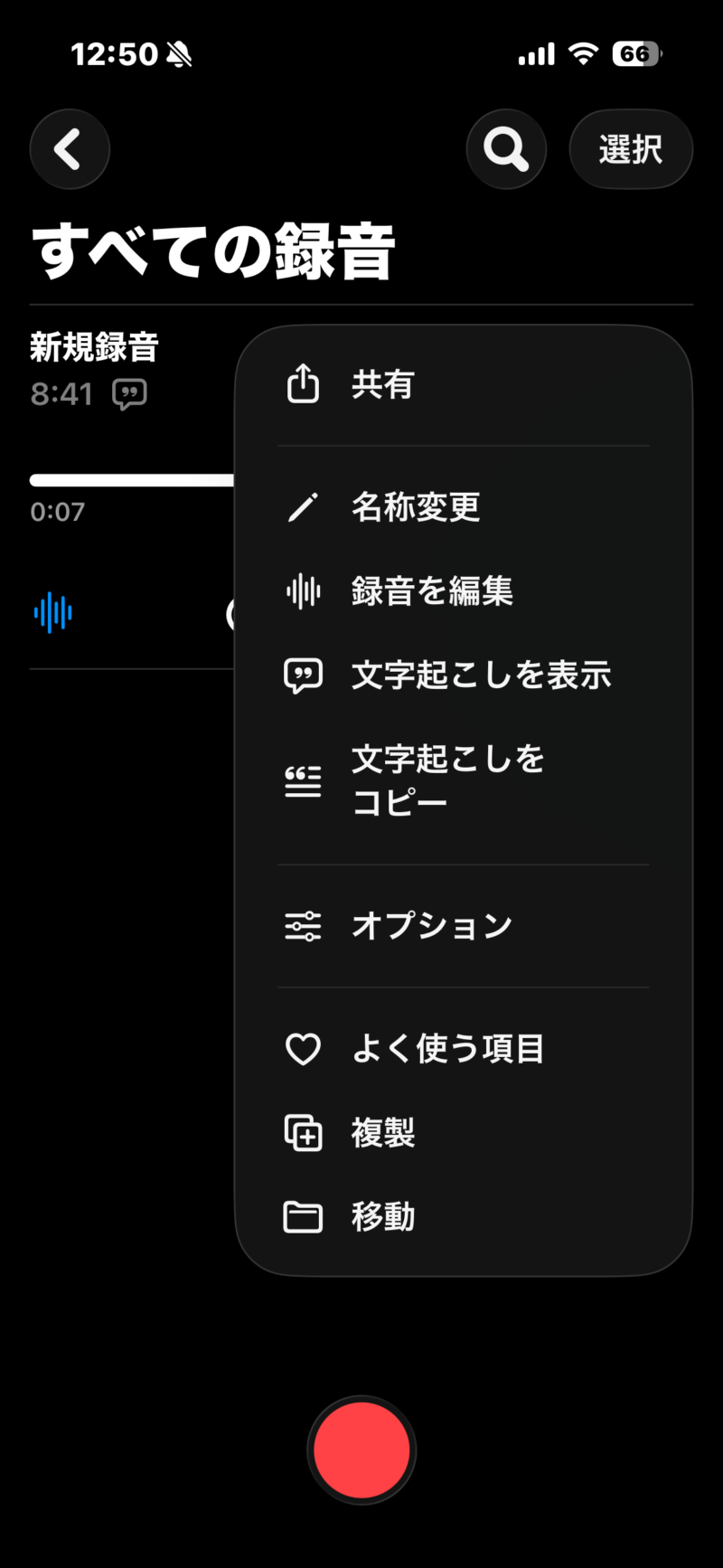This screenshot has height=1568, width=723.
Task: Tap 文字起こしをコピー to copy transcript
Action: coord(463,780)
